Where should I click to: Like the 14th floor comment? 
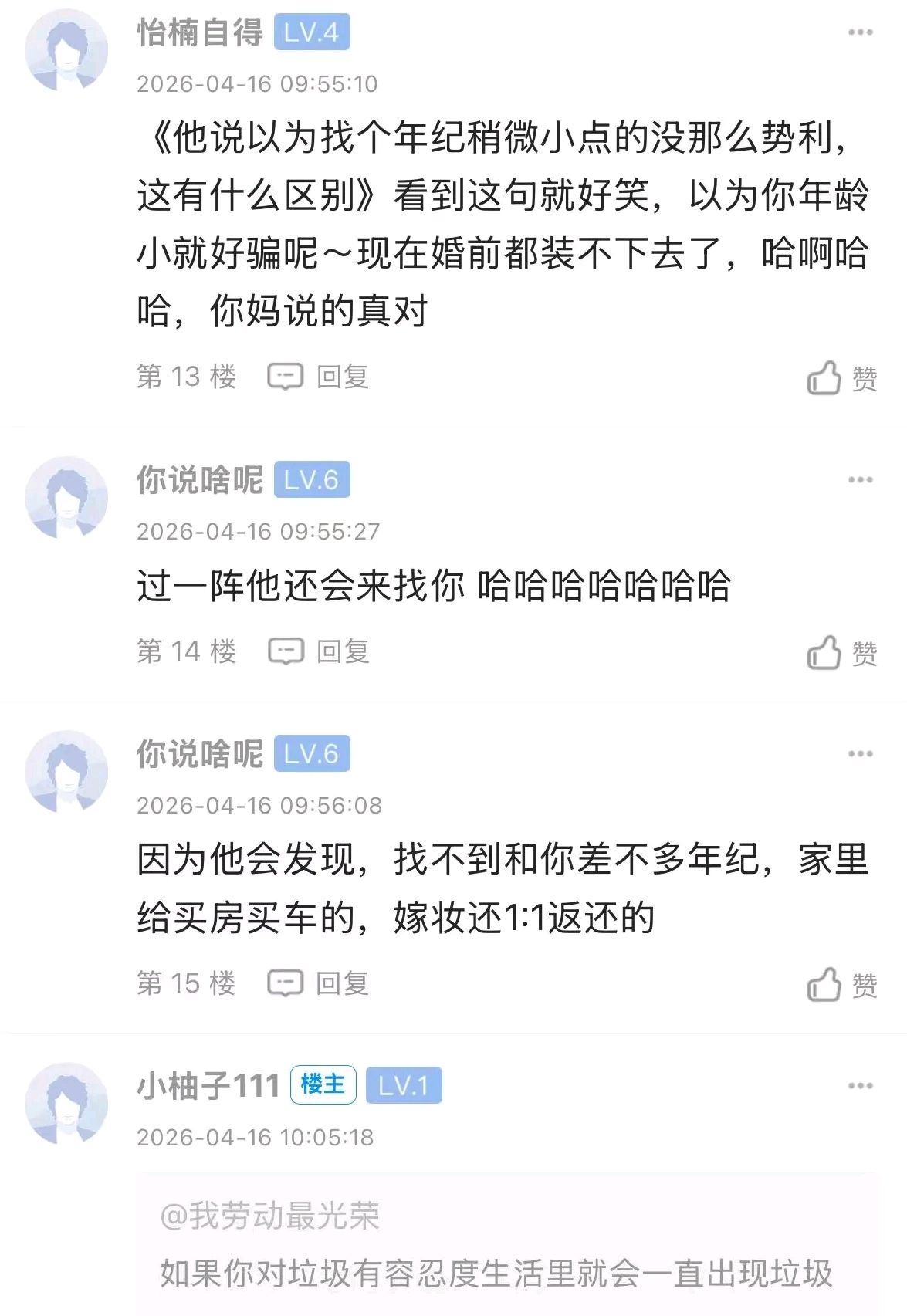[x=841, y=653]
